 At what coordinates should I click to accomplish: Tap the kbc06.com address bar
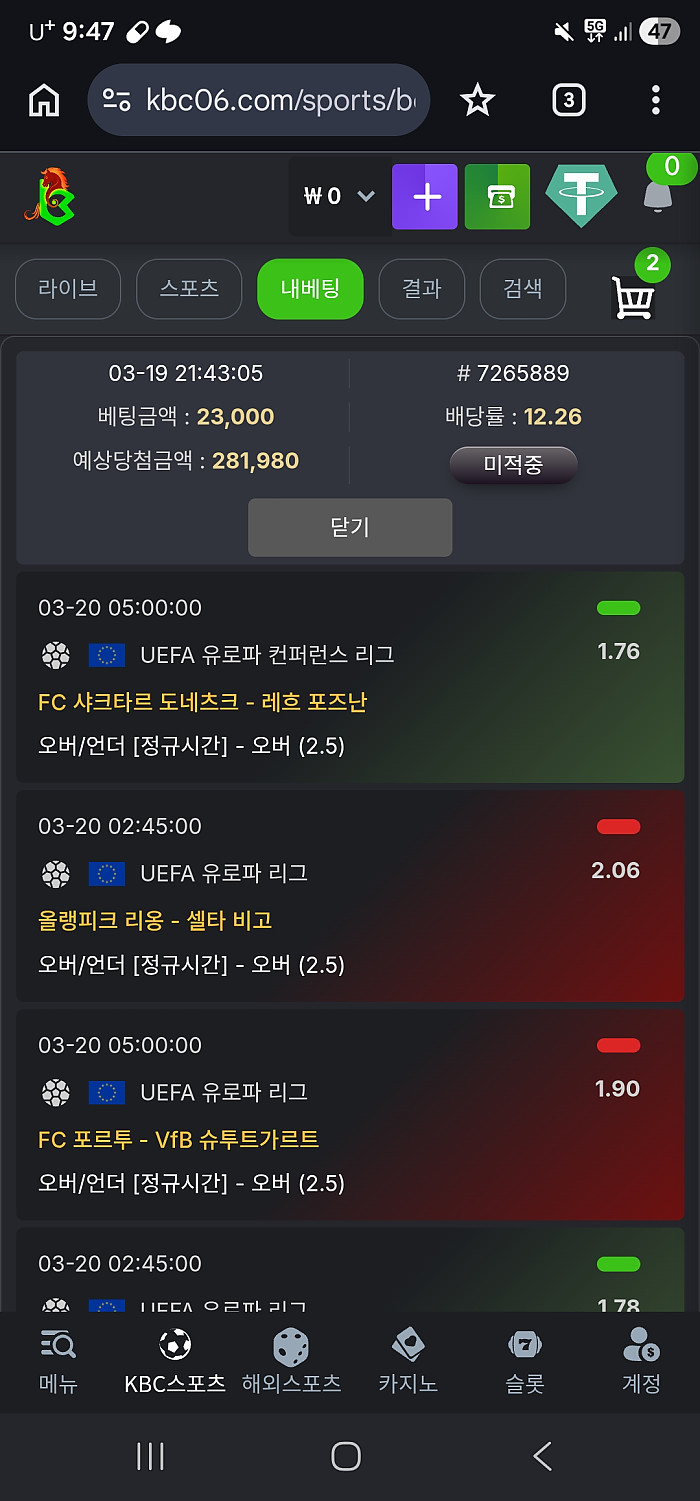point(260,100)
